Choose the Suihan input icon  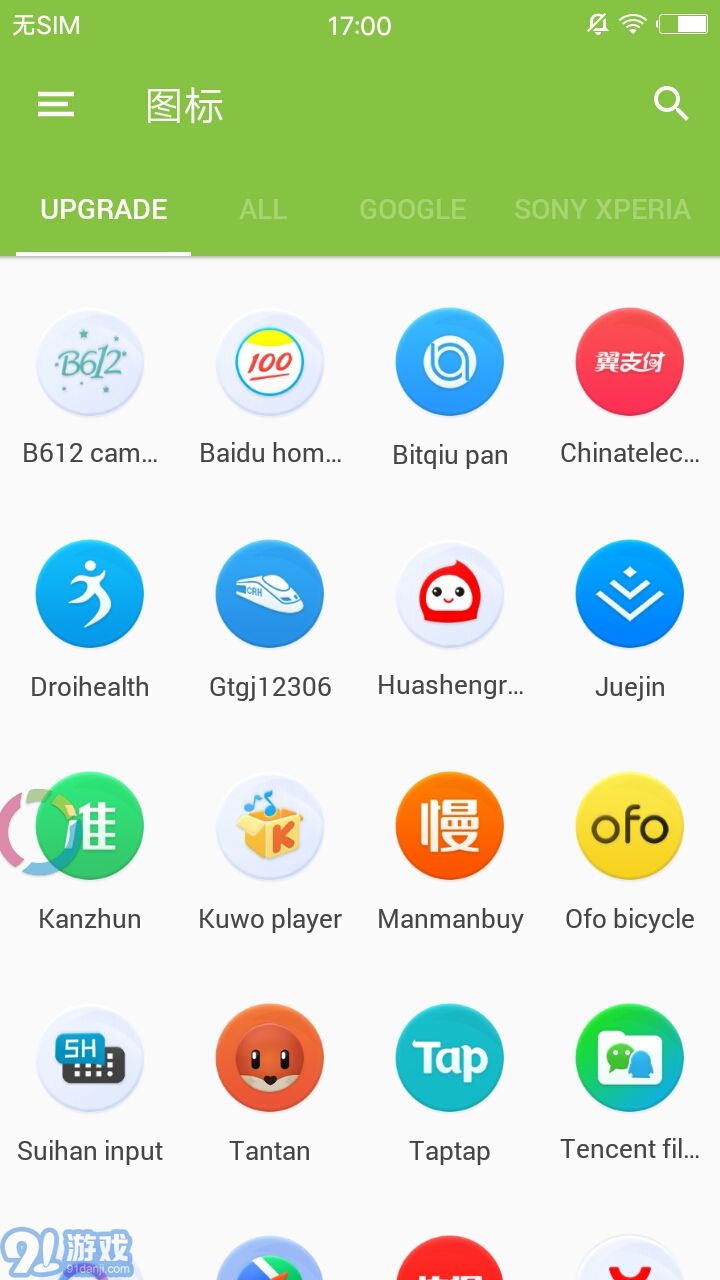pos(90,1058)
